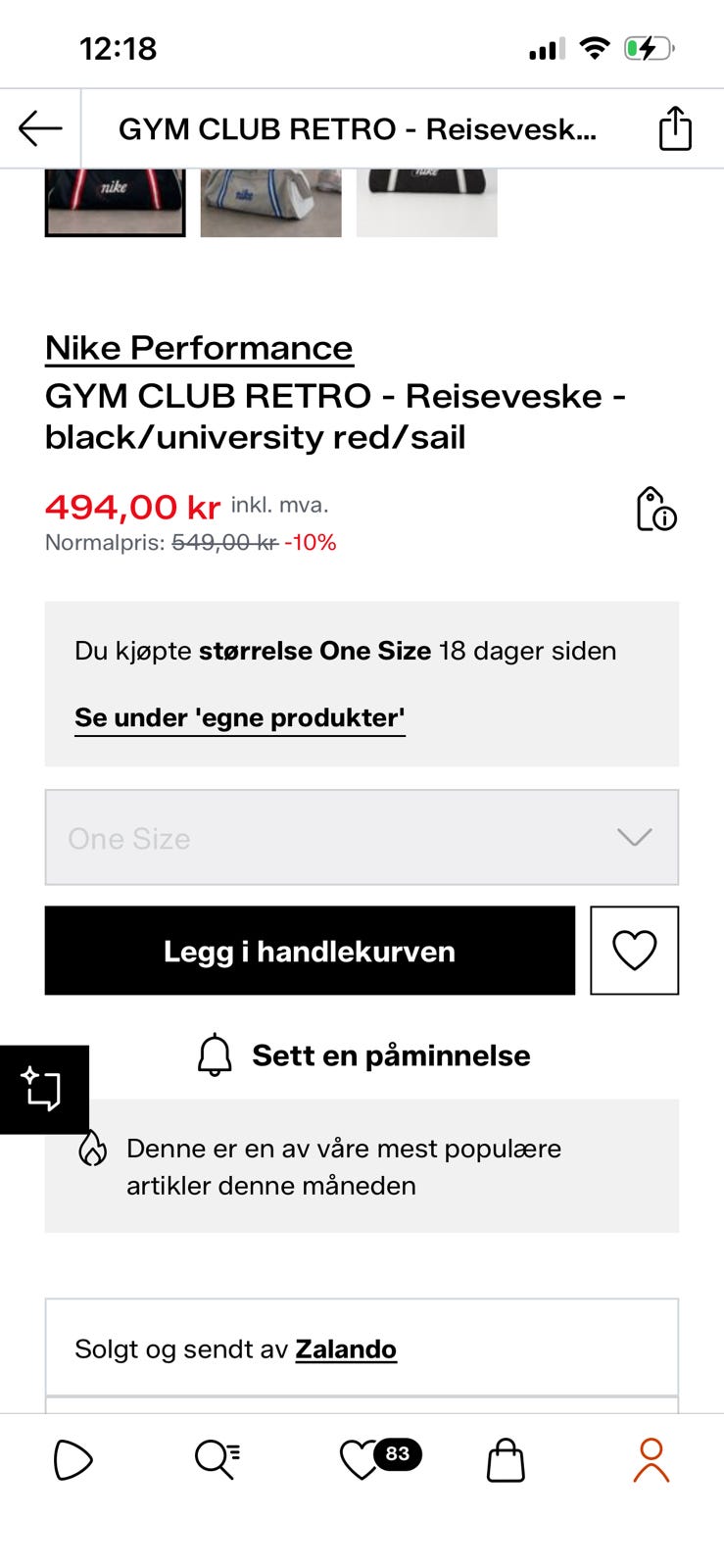Screen dimensions: 724x1568
Task: Open the shopping bag
Action: point(505,1460)
